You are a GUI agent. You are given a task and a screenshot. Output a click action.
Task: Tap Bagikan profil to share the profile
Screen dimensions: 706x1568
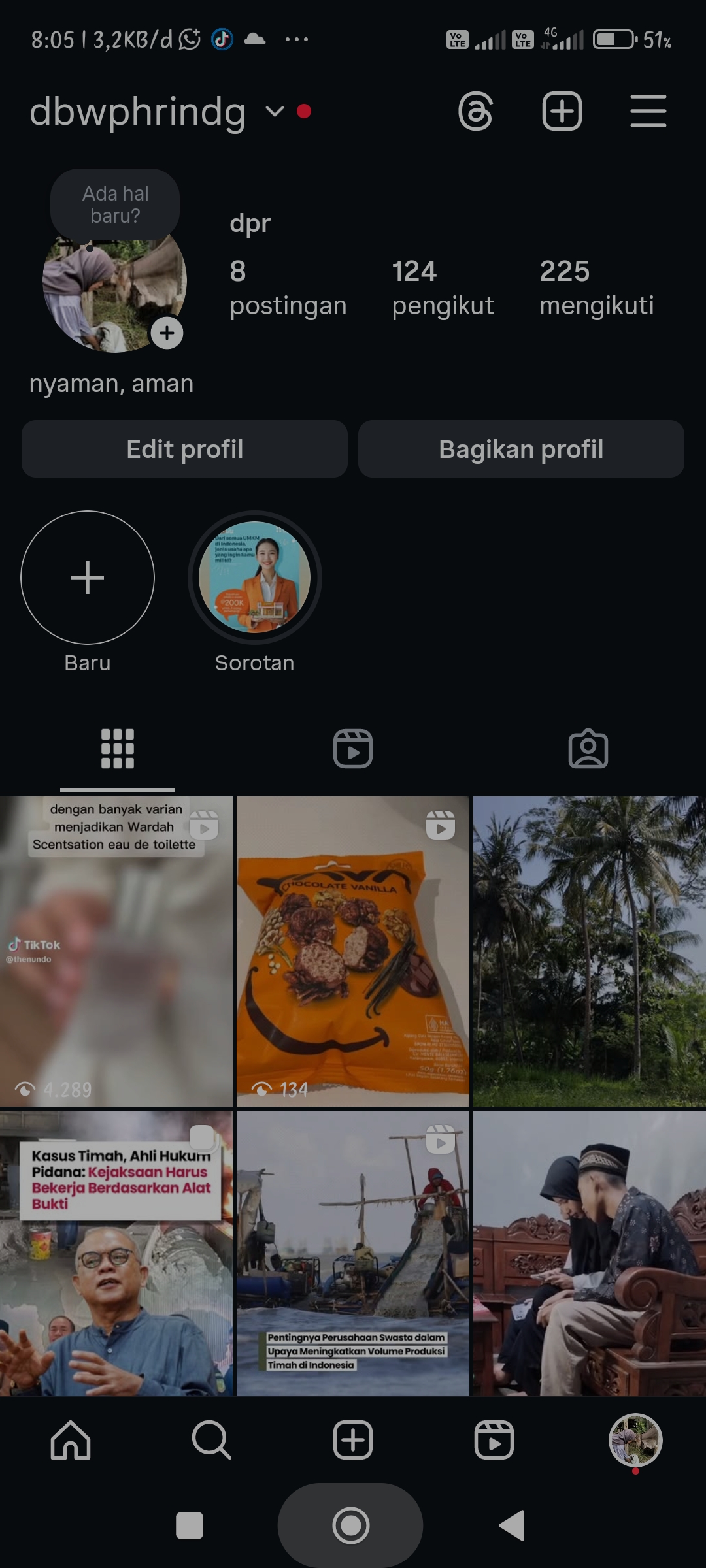point(521,449)
